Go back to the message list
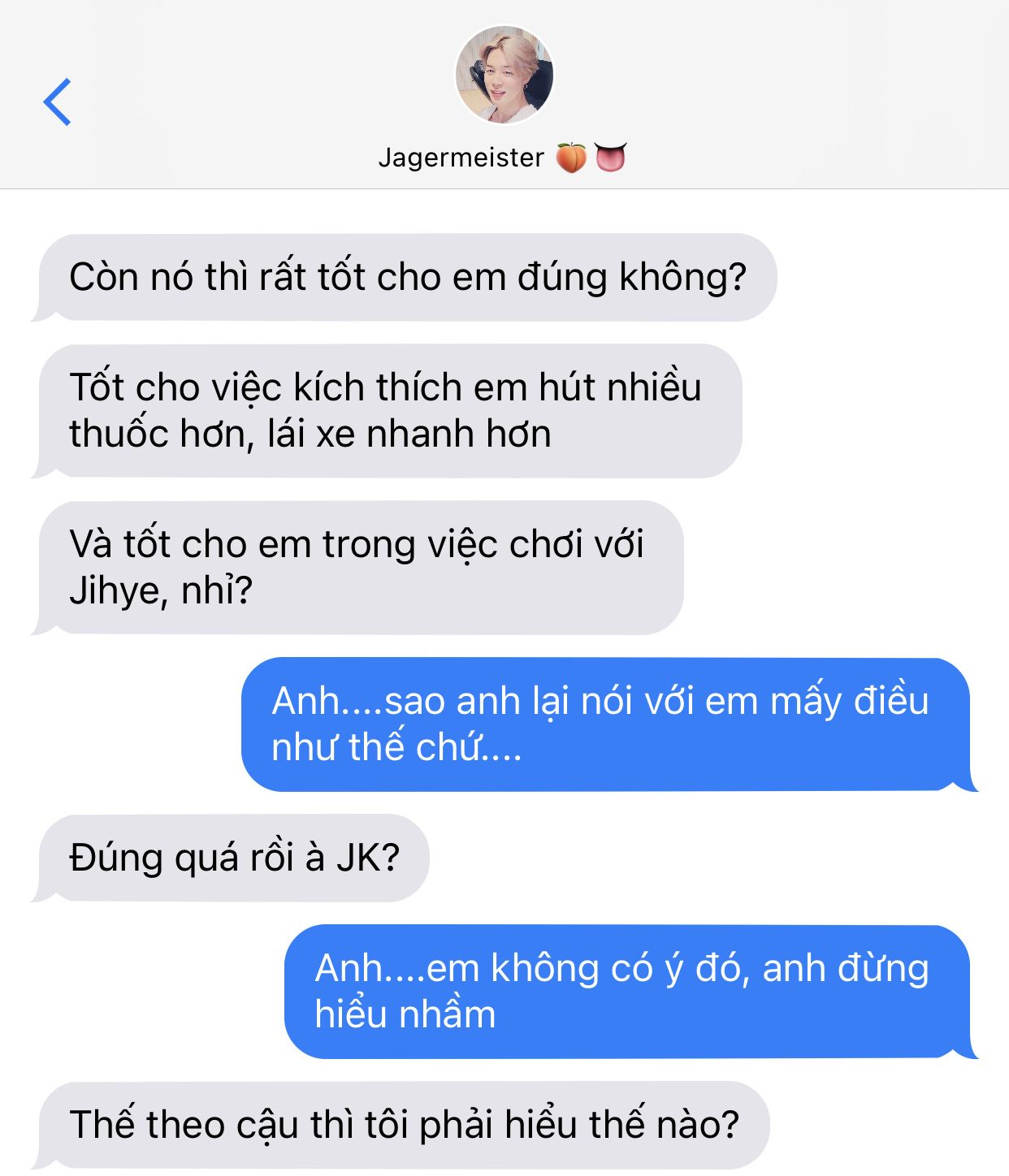The image size is (1009, 1176). [57, 102]
